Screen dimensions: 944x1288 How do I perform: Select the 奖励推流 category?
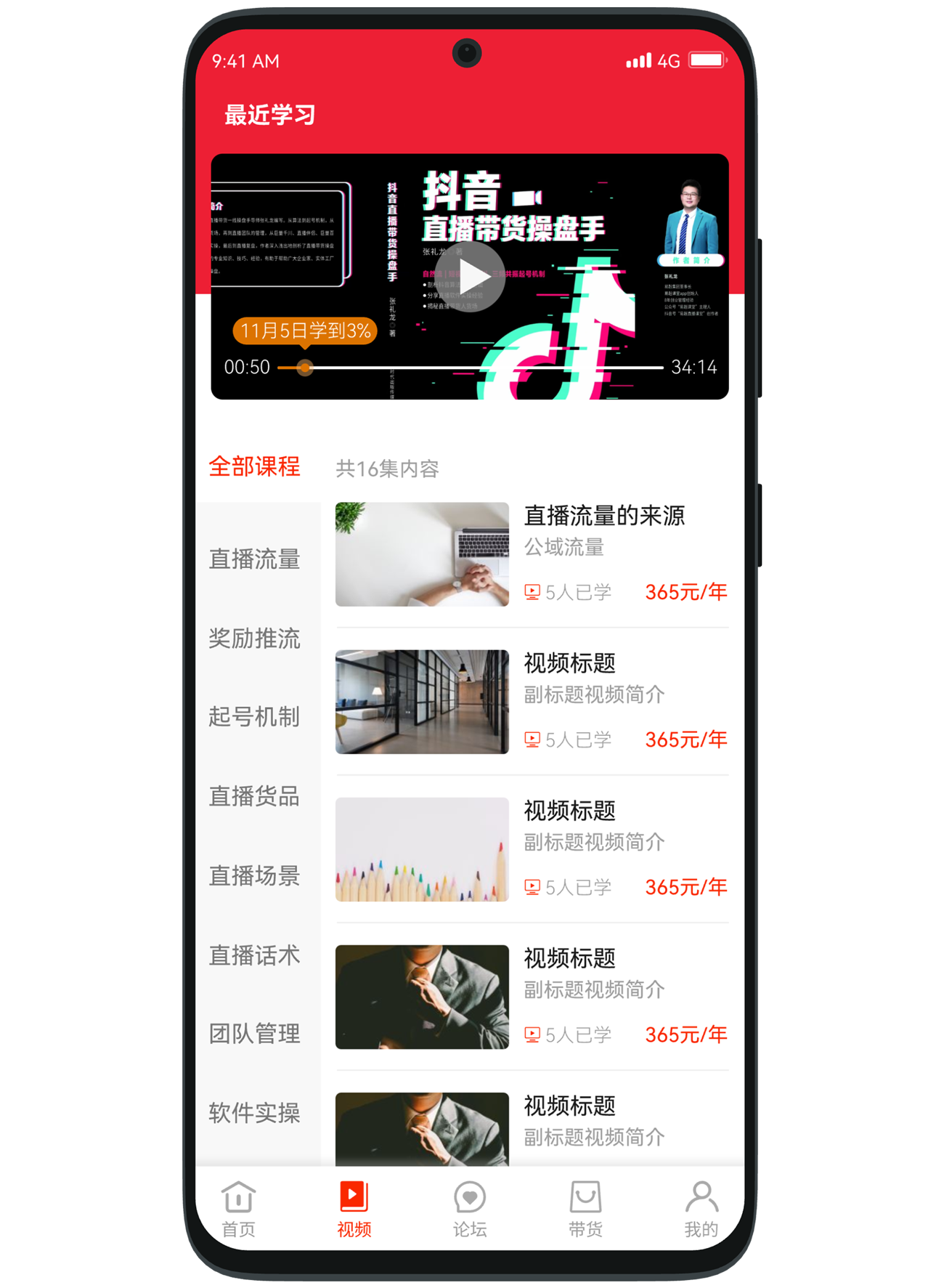[254, 639]
